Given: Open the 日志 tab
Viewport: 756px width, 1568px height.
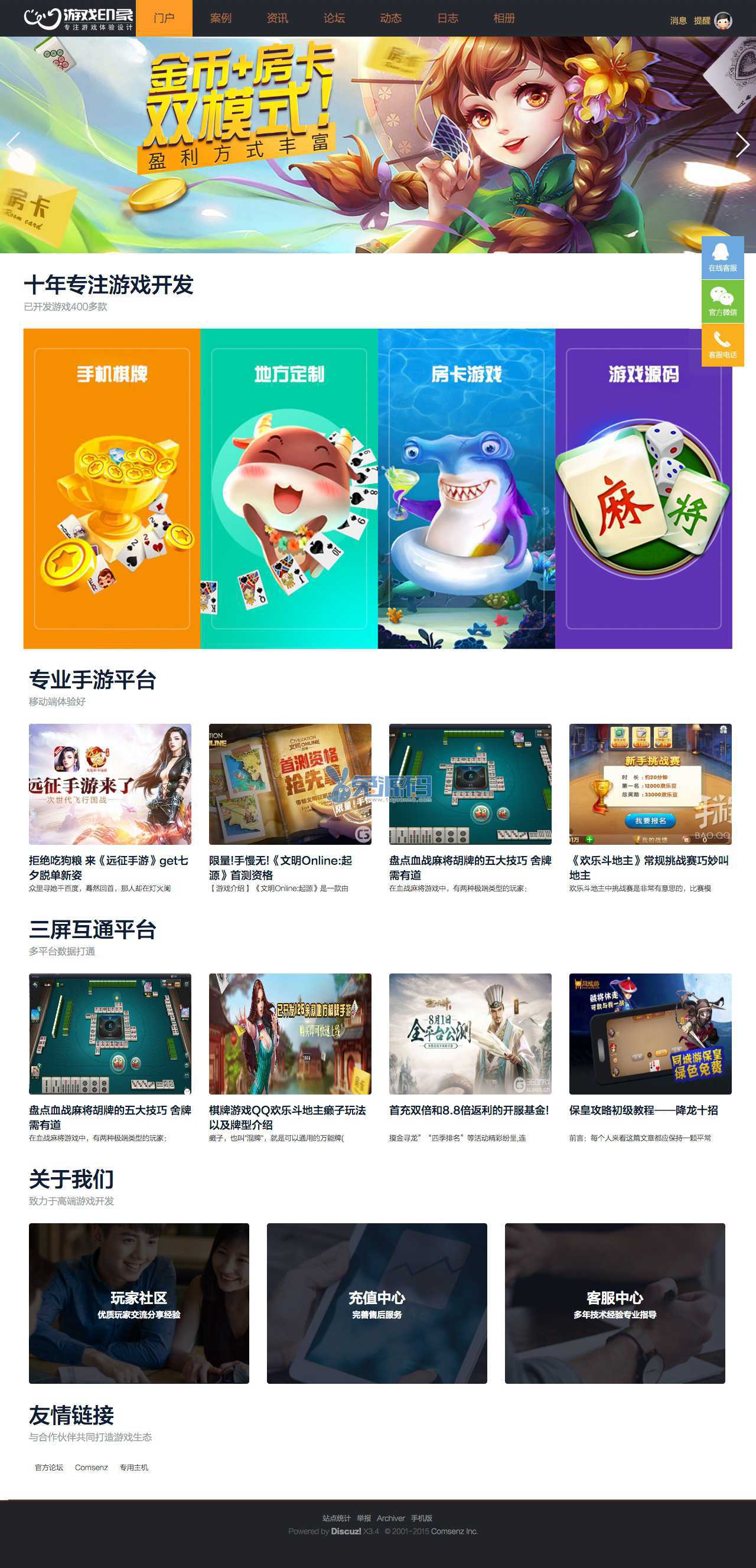Looking at the screenshot, I should tap(447, 18).
